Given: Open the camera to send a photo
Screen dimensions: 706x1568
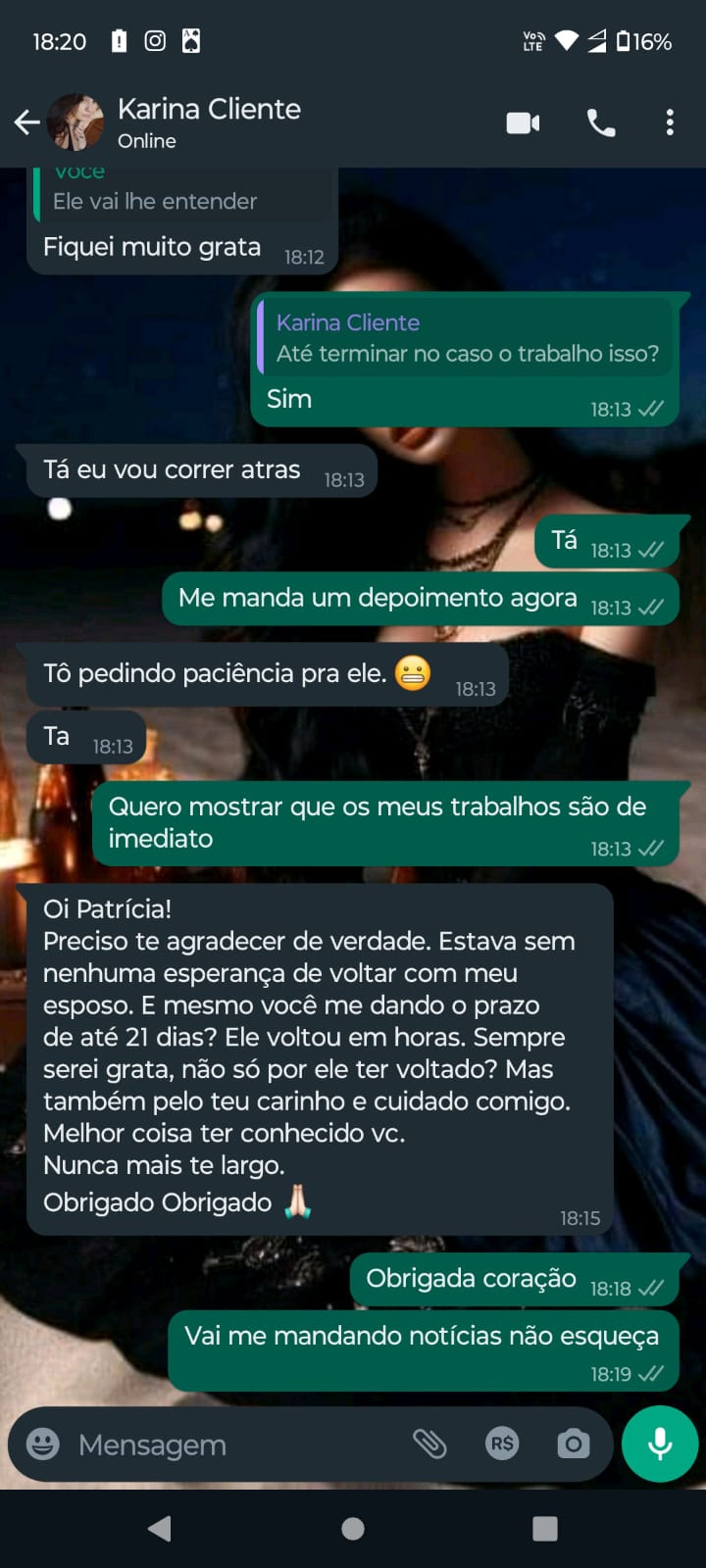Looking at the screenshot, I should coord(573,1444).
